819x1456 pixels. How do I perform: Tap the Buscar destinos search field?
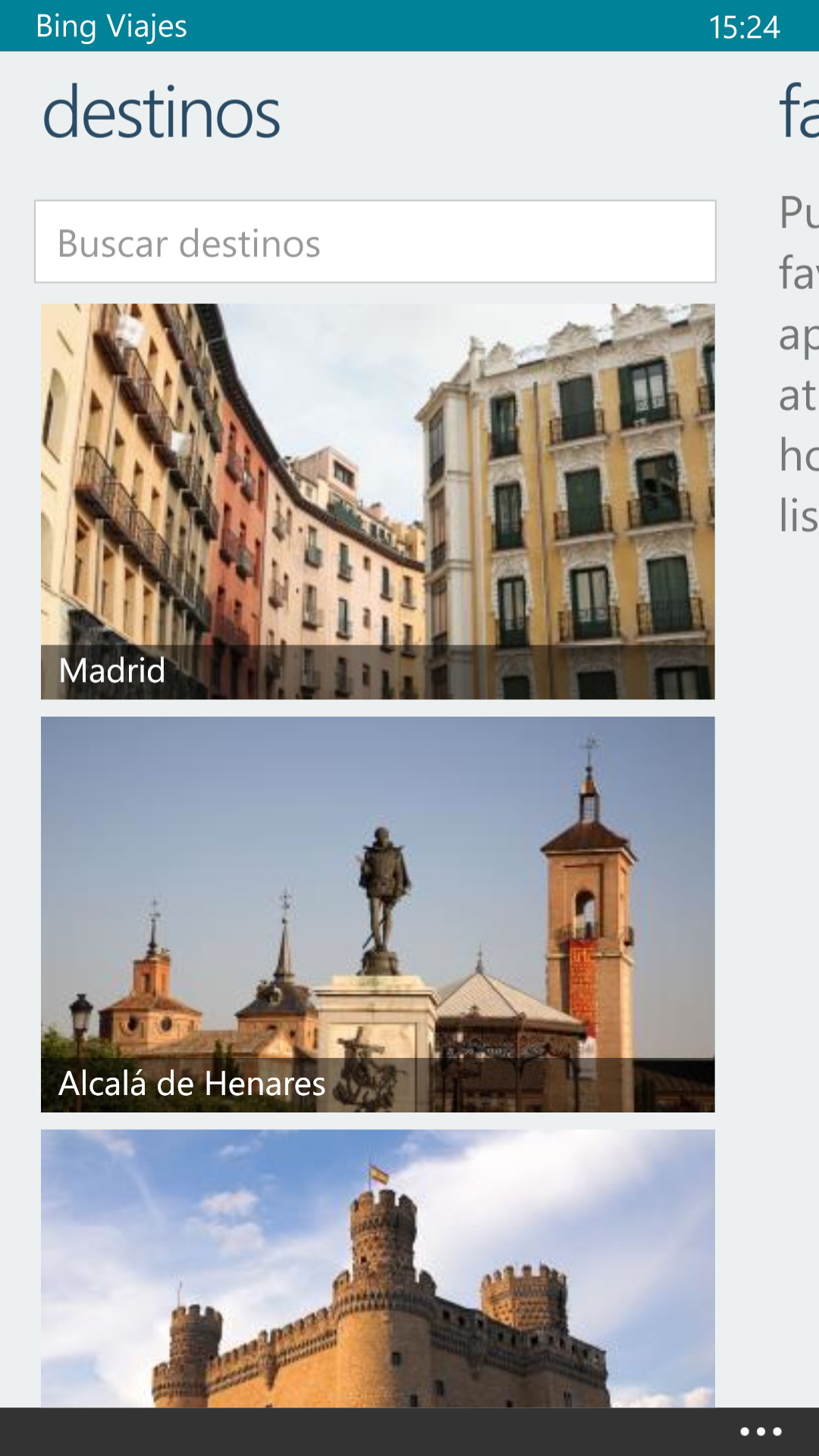375,242
